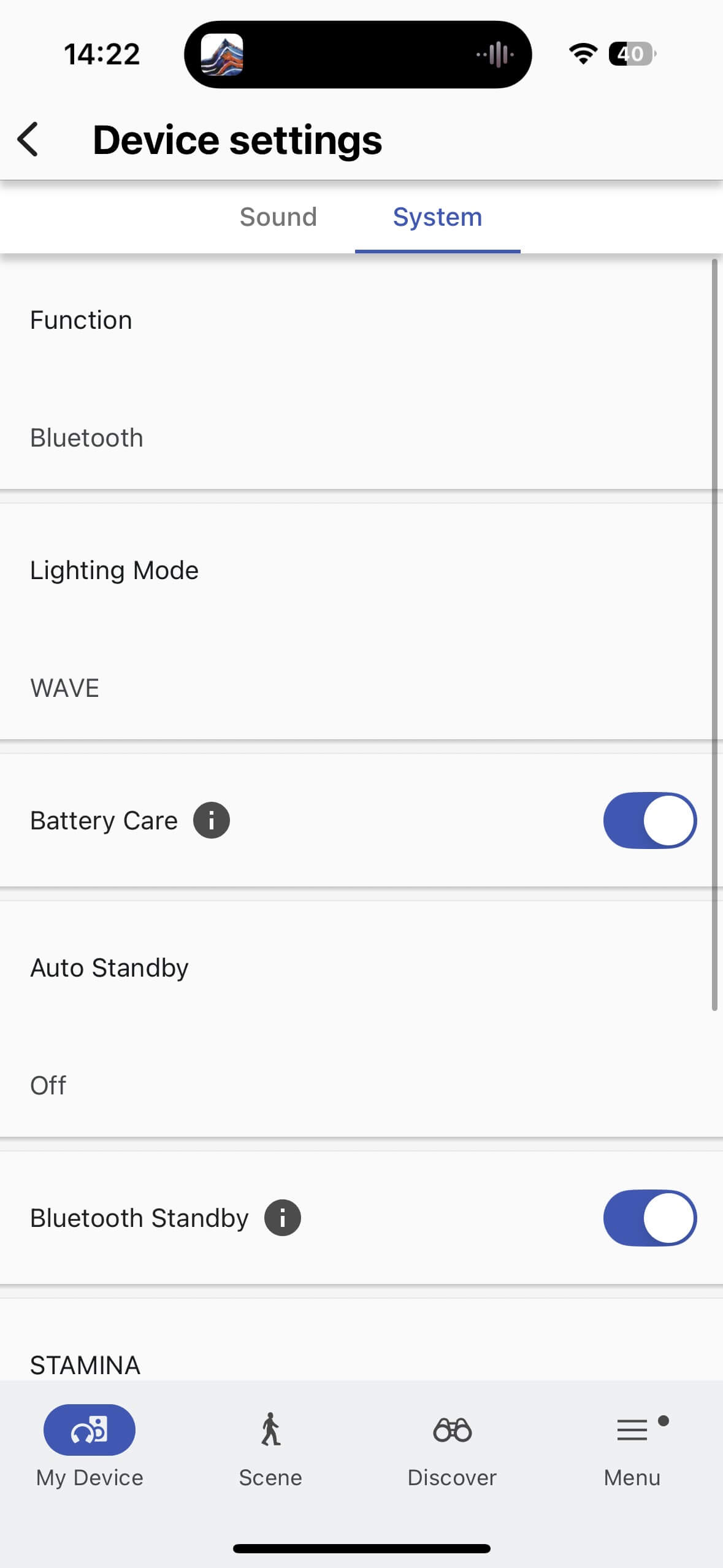Screen dimensions: 723x1568
Task: Disable Bluetooth Standby switch
Action: coord(649,1218)
